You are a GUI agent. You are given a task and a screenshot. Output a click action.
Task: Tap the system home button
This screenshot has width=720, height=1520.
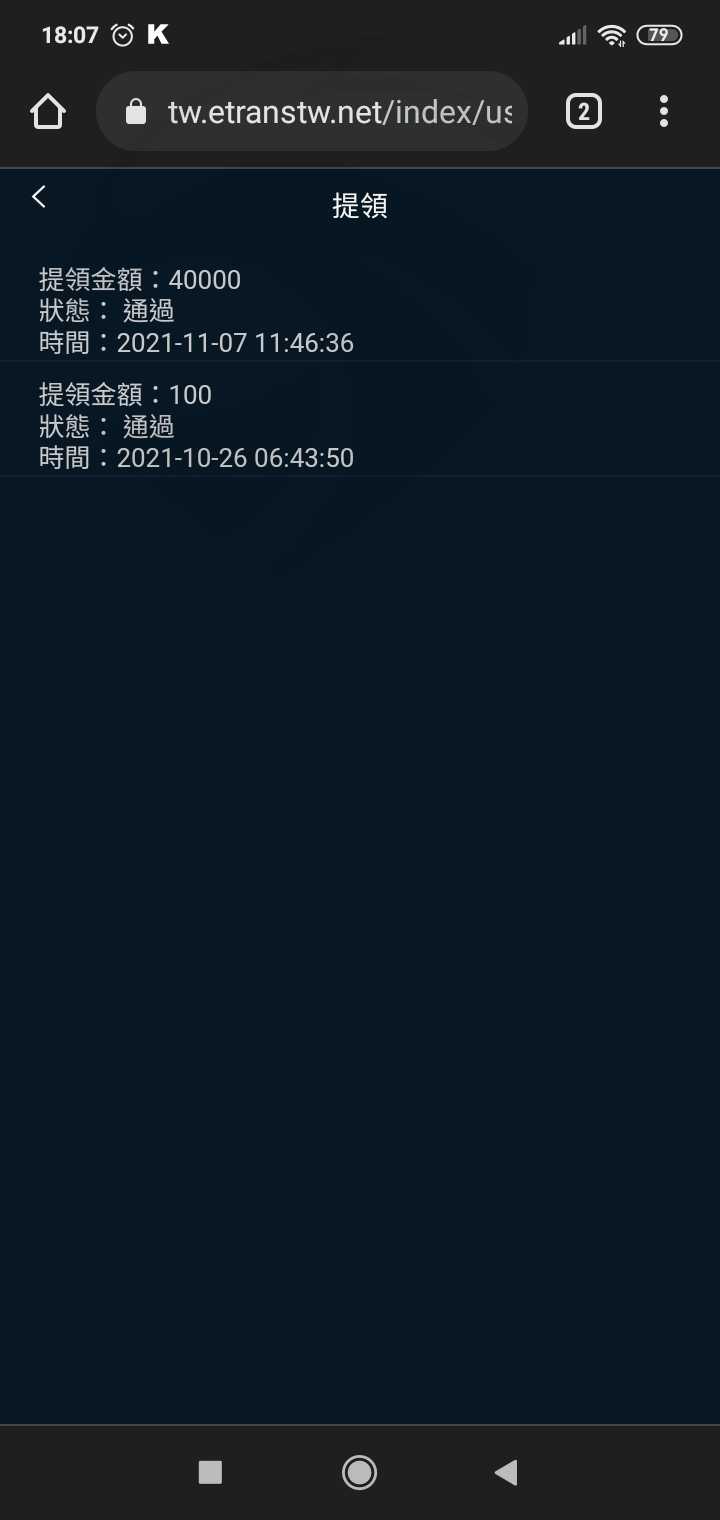tap(359, 1472)
